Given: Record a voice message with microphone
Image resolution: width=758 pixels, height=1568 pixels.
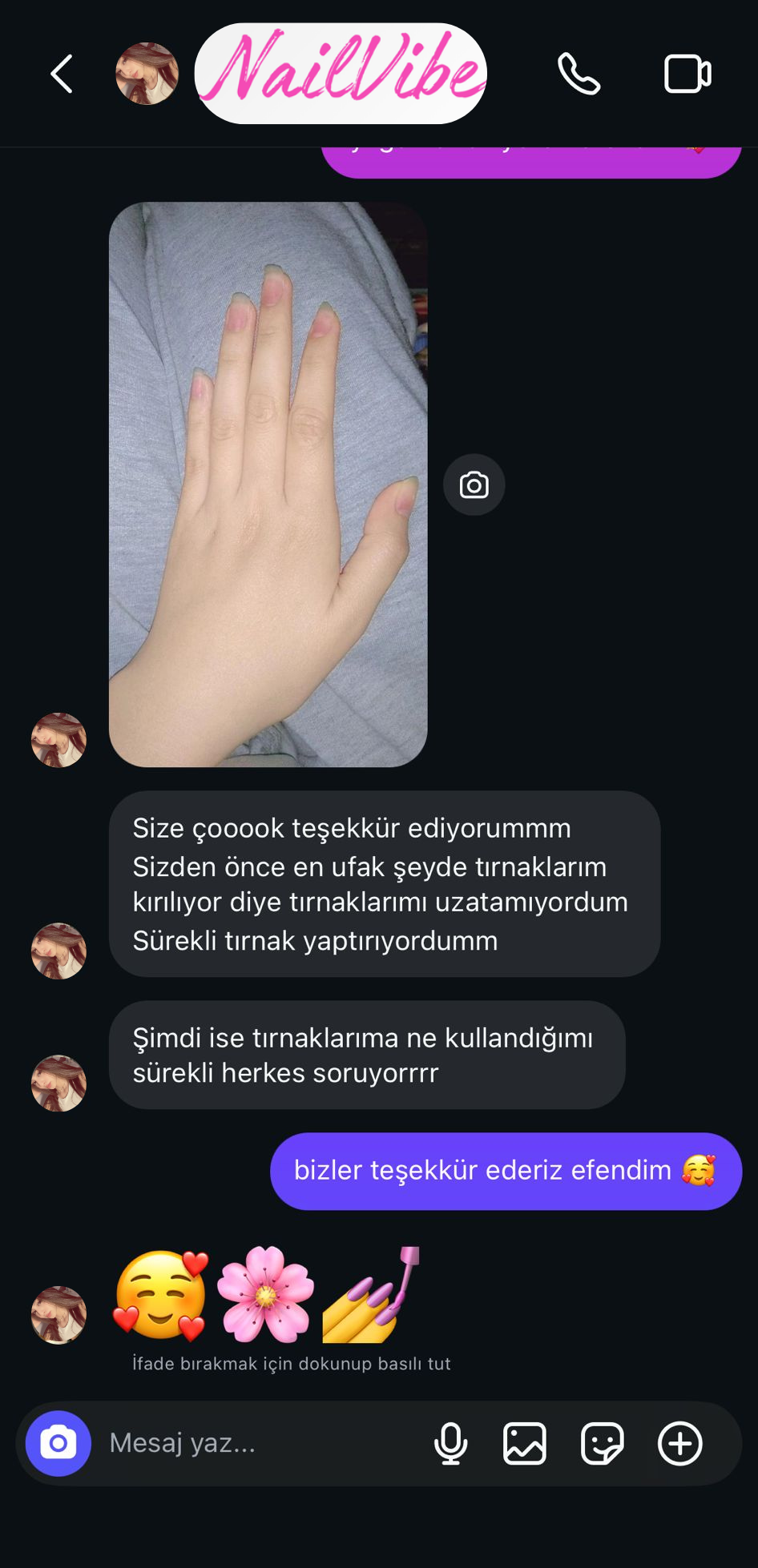Looking at the screenshot, I should click(x=450, y=1443).
